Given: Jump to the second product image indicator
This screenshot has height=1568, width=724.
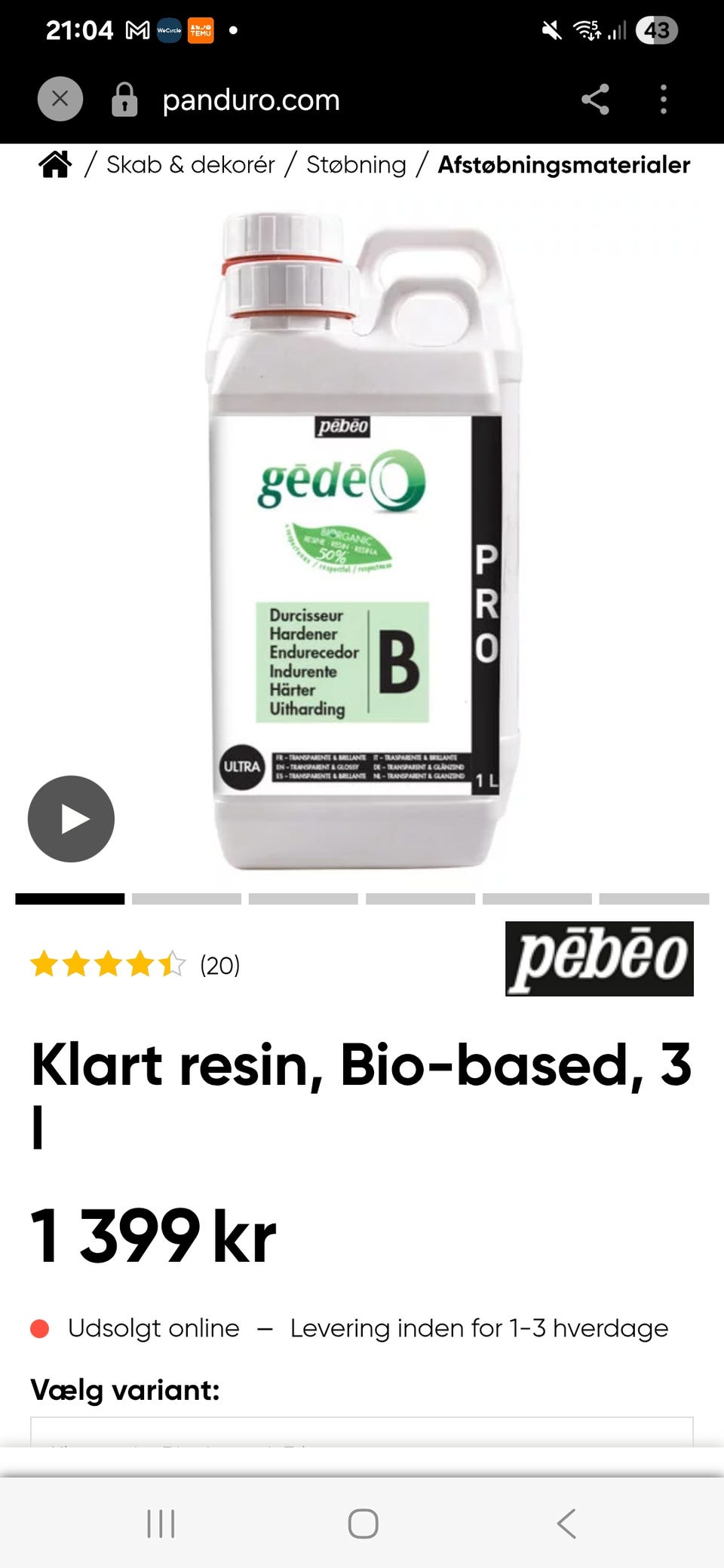Looking at the screenshot, I should tap(186, 899).
